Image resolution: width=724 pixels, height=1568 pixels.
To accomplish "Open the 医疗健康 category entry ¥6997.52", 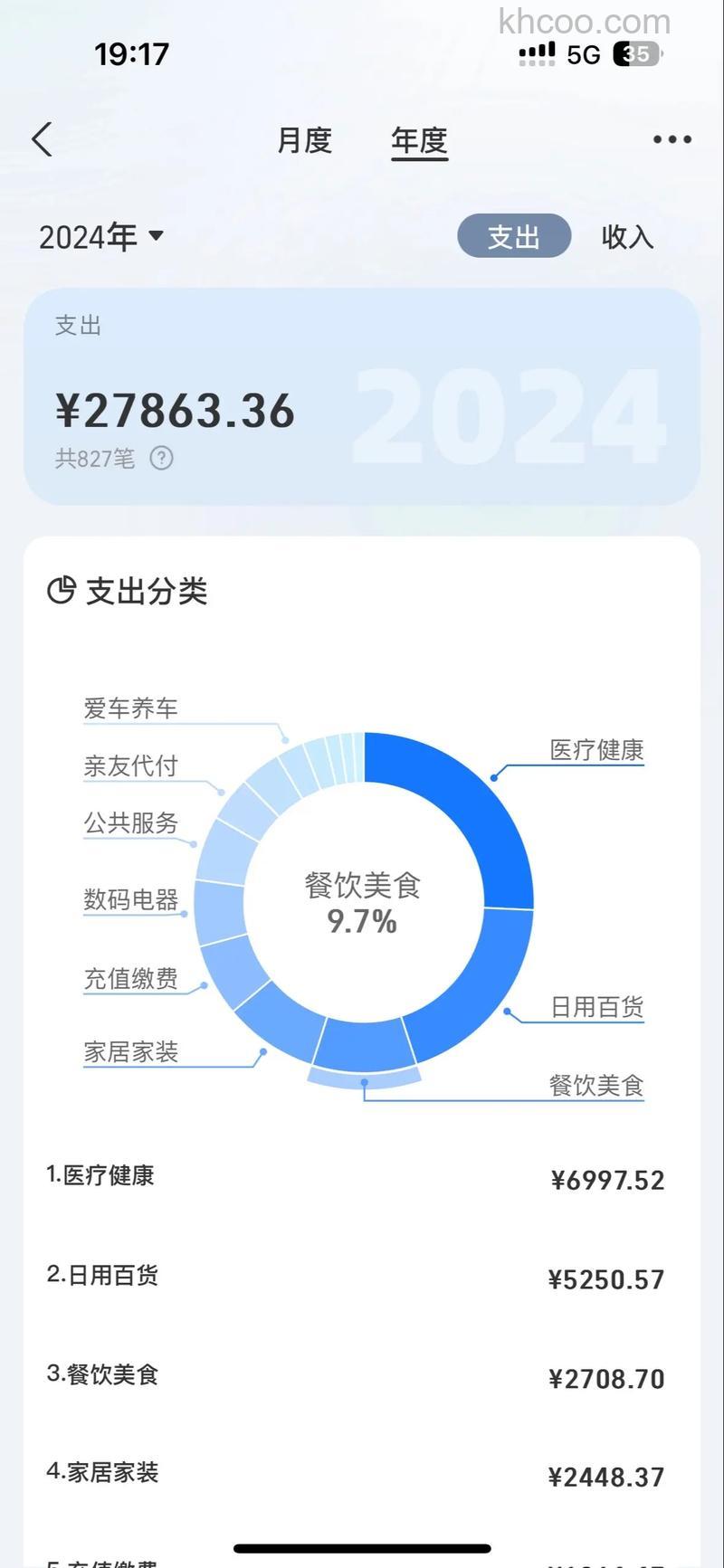I will (362, 1178).
